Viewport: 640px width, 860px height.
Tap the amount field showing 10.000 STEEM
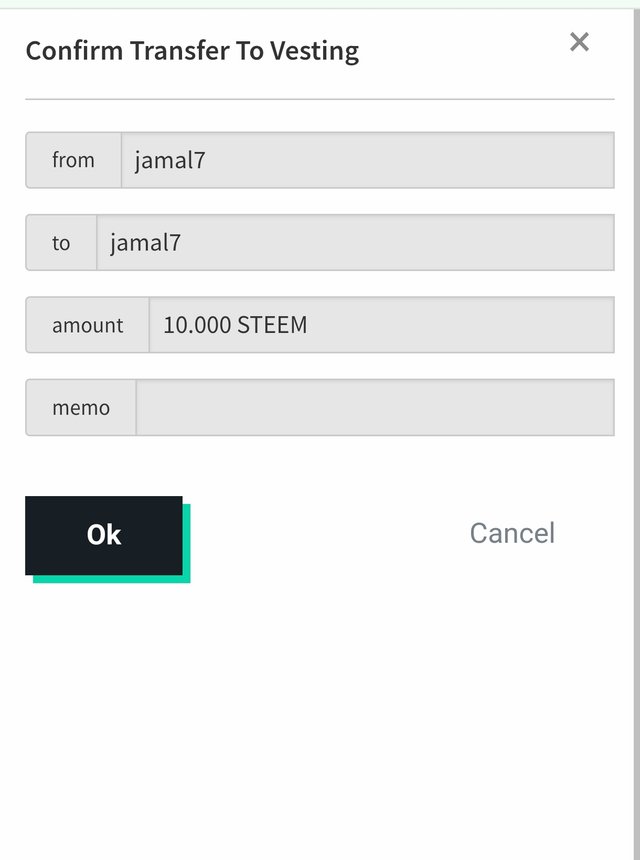380,325
